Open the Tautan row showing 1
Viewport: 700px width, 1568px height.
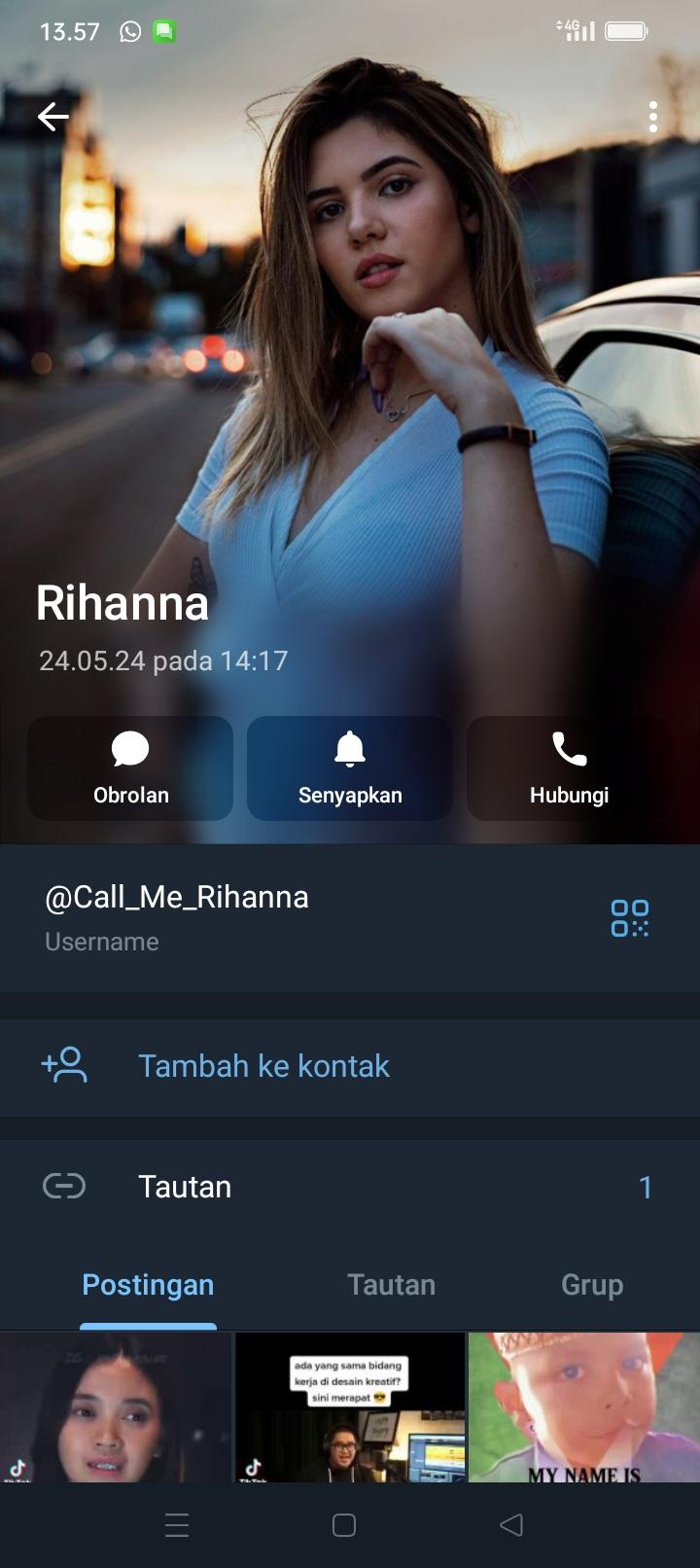tap(350, 1187)
